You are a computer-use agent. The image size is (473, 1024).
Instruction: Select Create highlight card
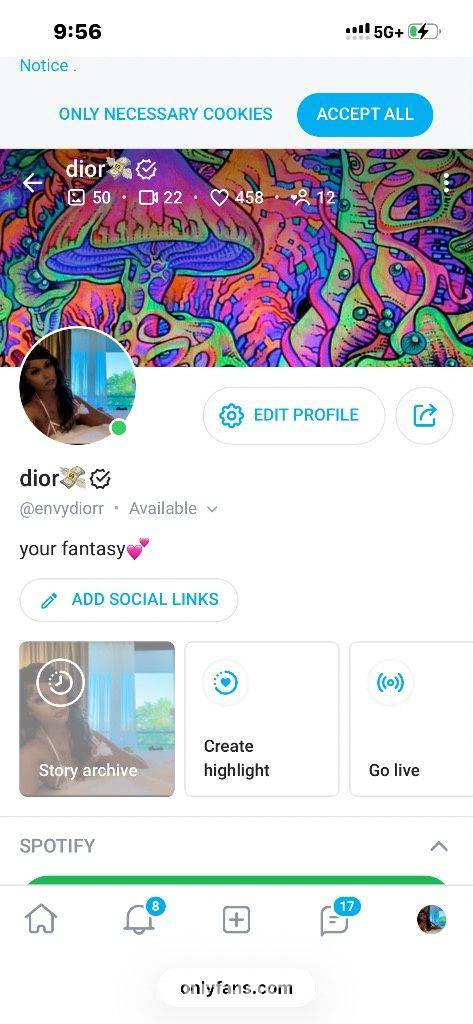click(x=262, y=719)
